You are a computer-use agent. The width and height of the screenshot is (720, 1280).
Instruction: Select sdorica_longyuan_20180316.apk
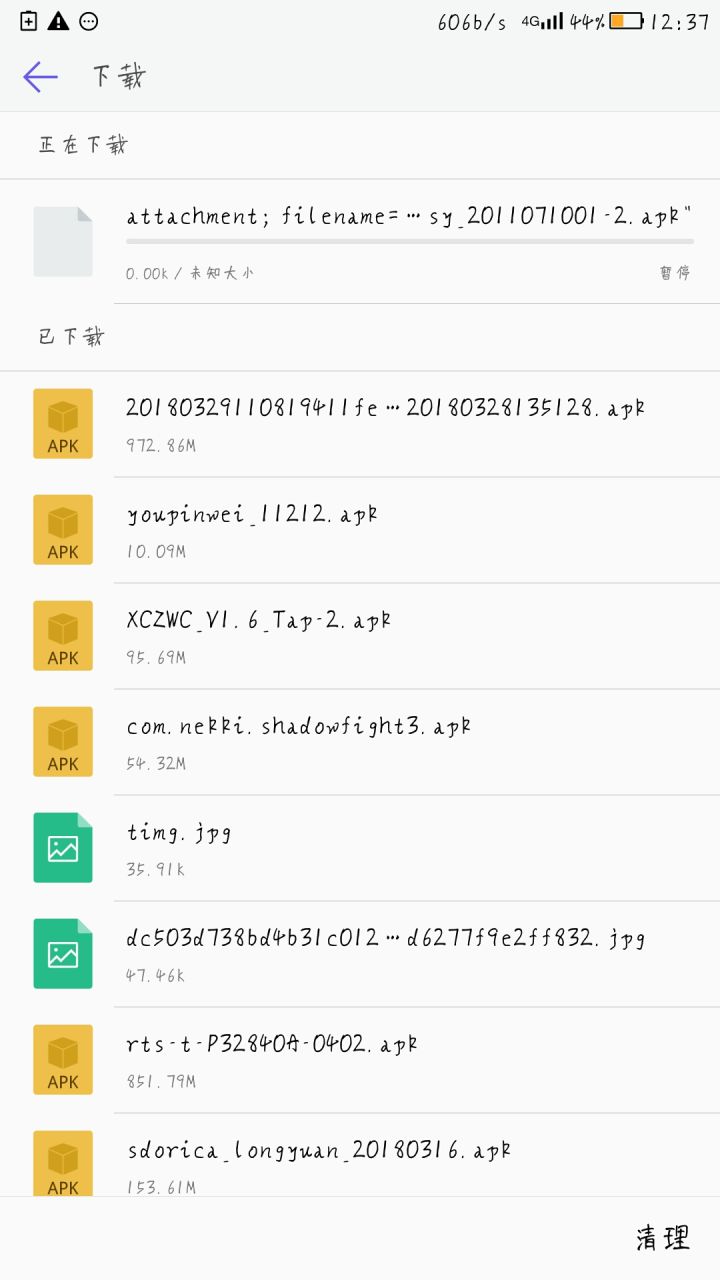(360, 1155)
